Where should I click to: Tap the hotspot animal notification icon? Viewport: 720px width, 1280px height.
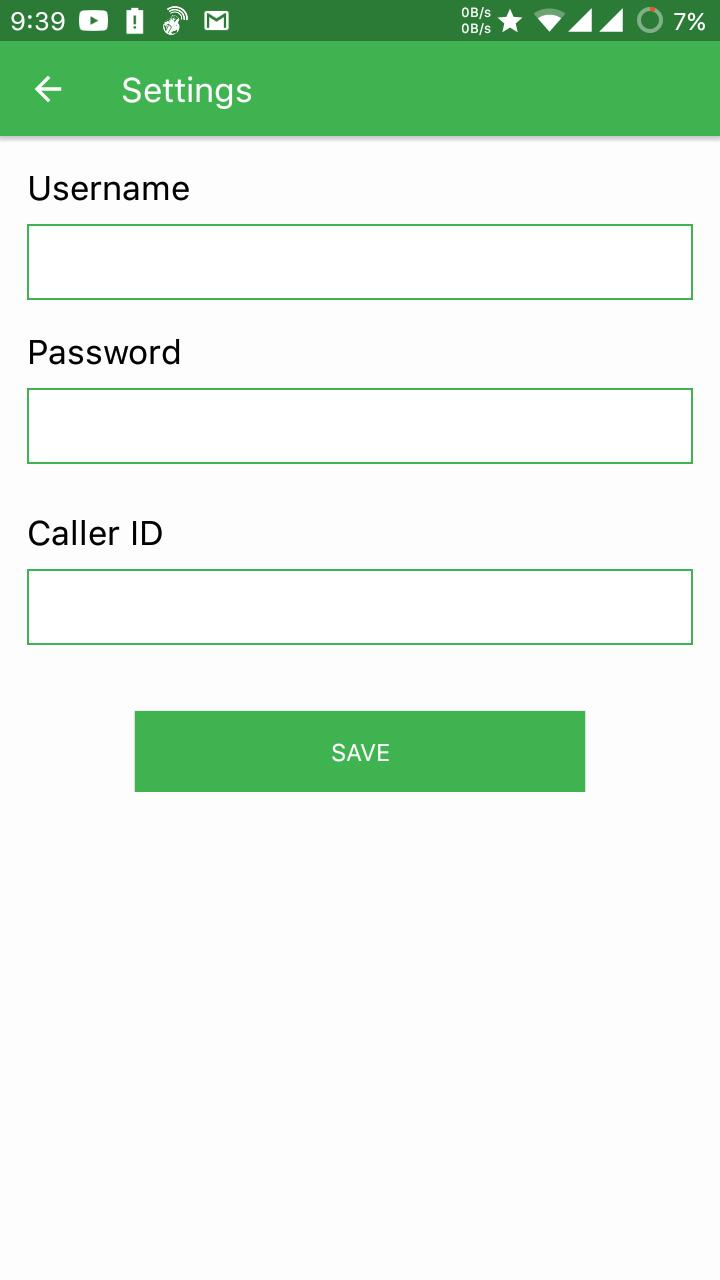click(x=175, y=20)
